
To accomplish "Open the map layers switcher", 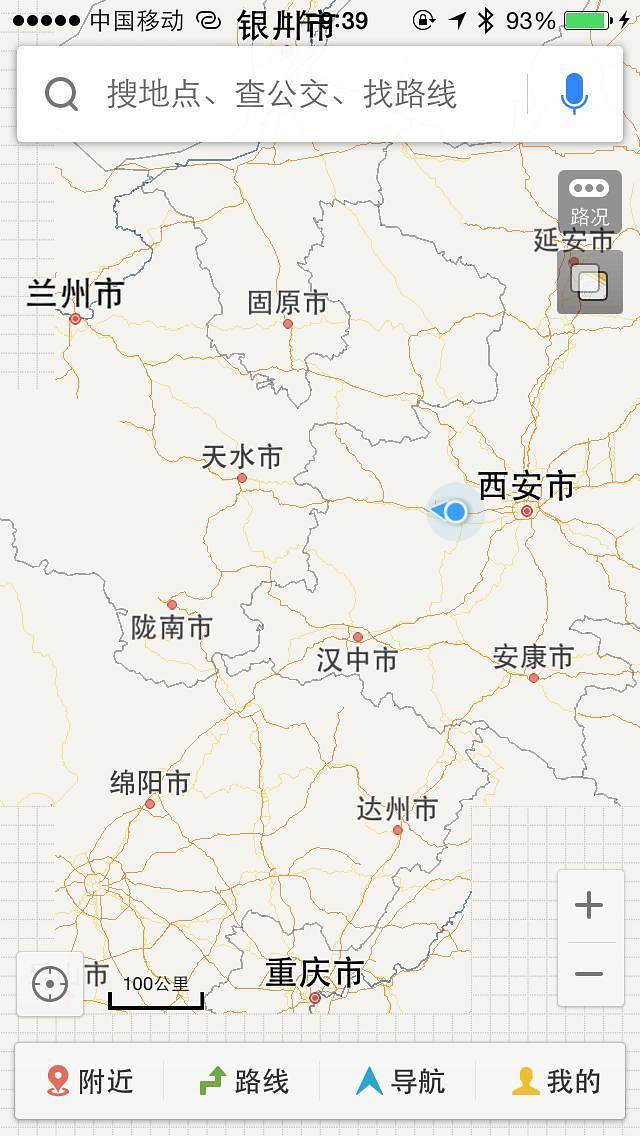I will (590, 281).
